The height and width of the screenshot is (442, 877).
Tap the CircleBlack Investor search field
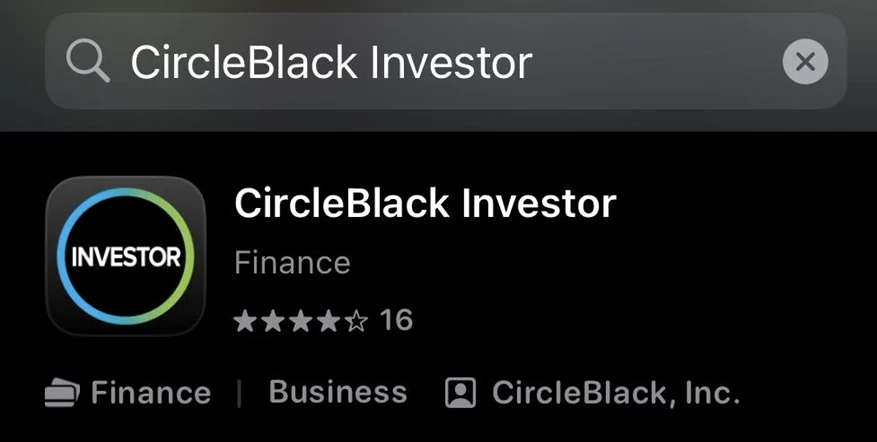click(400, 64)
